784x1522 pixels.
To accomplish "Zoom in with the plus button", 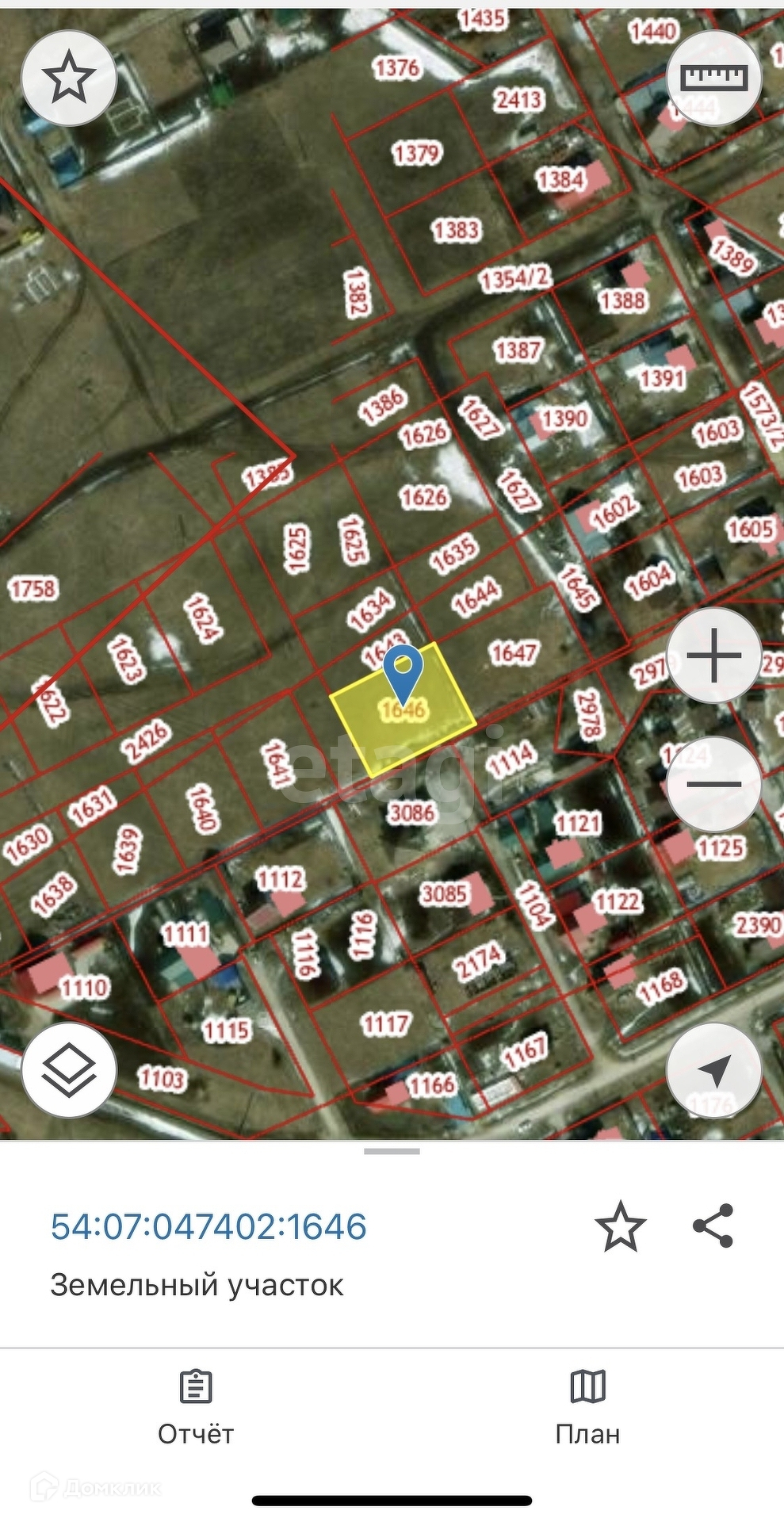I will [714, 656].
